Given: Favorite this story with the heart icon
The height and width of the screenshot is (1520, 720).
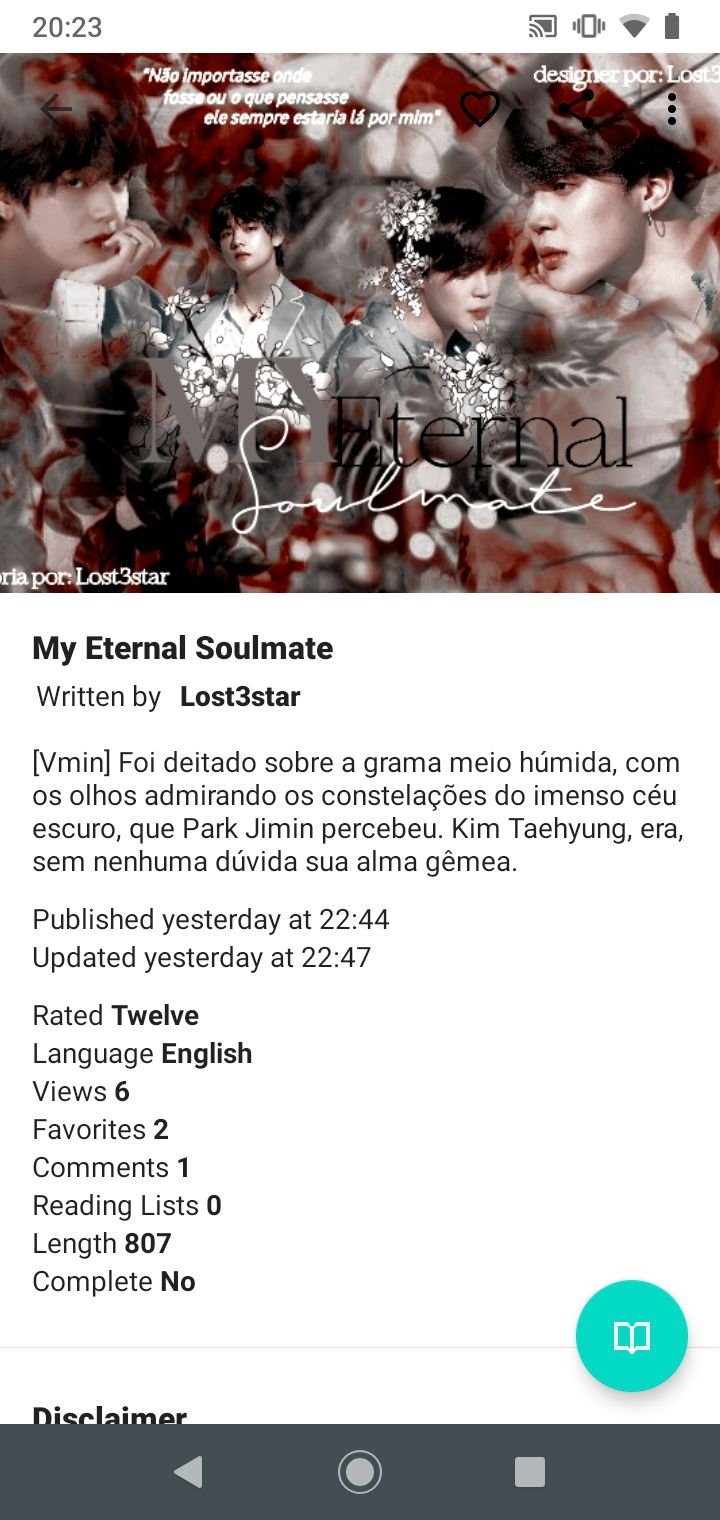Looking at the screenshot, I should tap(479, 109).
